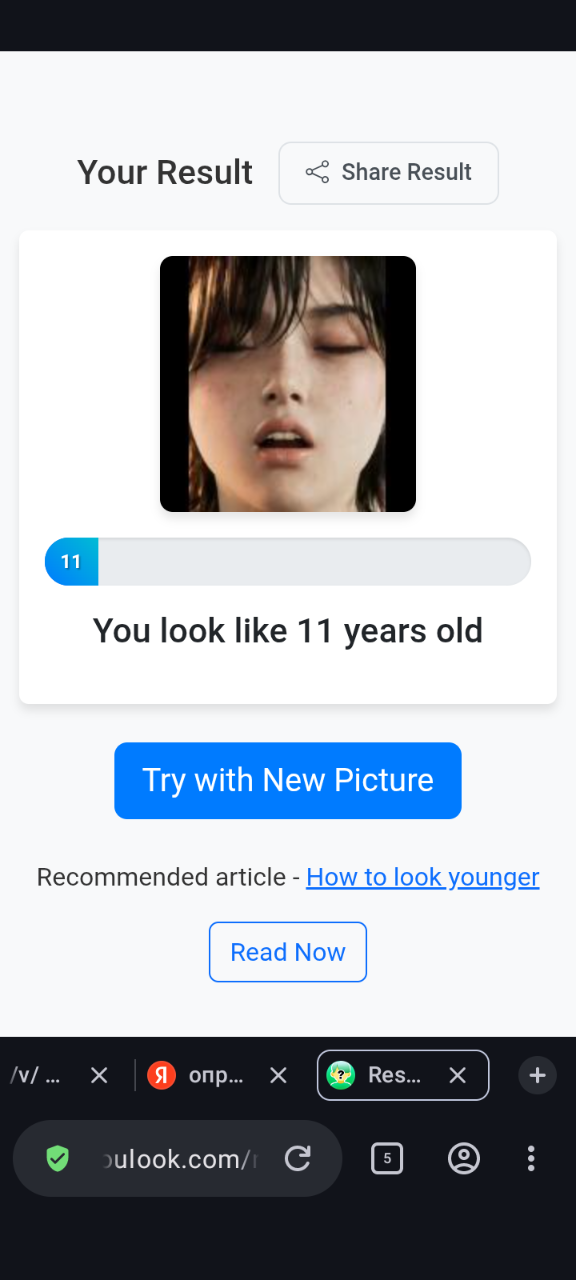Tap the Read Now button
Viewport: 576px width, 1280px height.
tap(288, 952)
